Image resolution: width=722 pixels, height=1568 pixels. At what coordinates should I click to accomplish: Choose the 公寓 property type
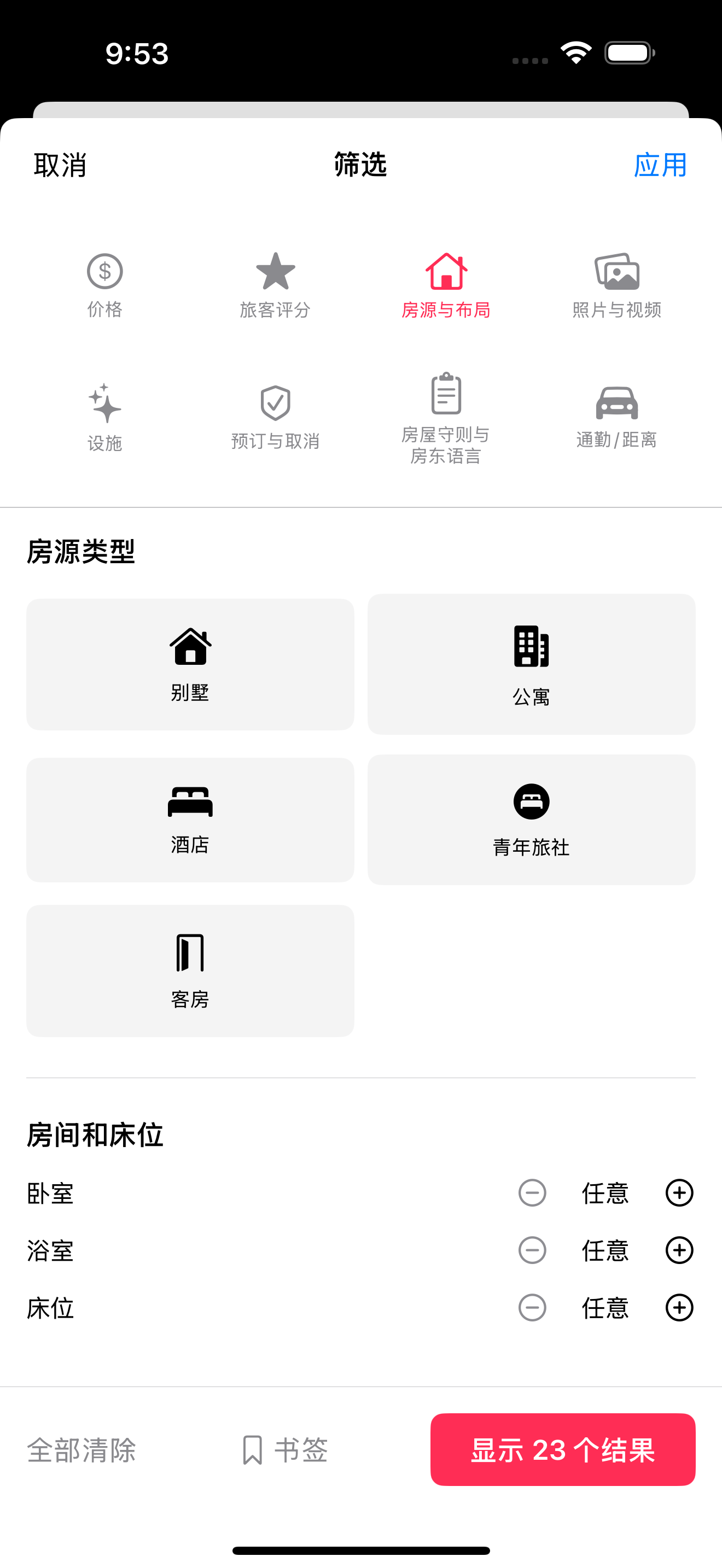pos(531,664)
